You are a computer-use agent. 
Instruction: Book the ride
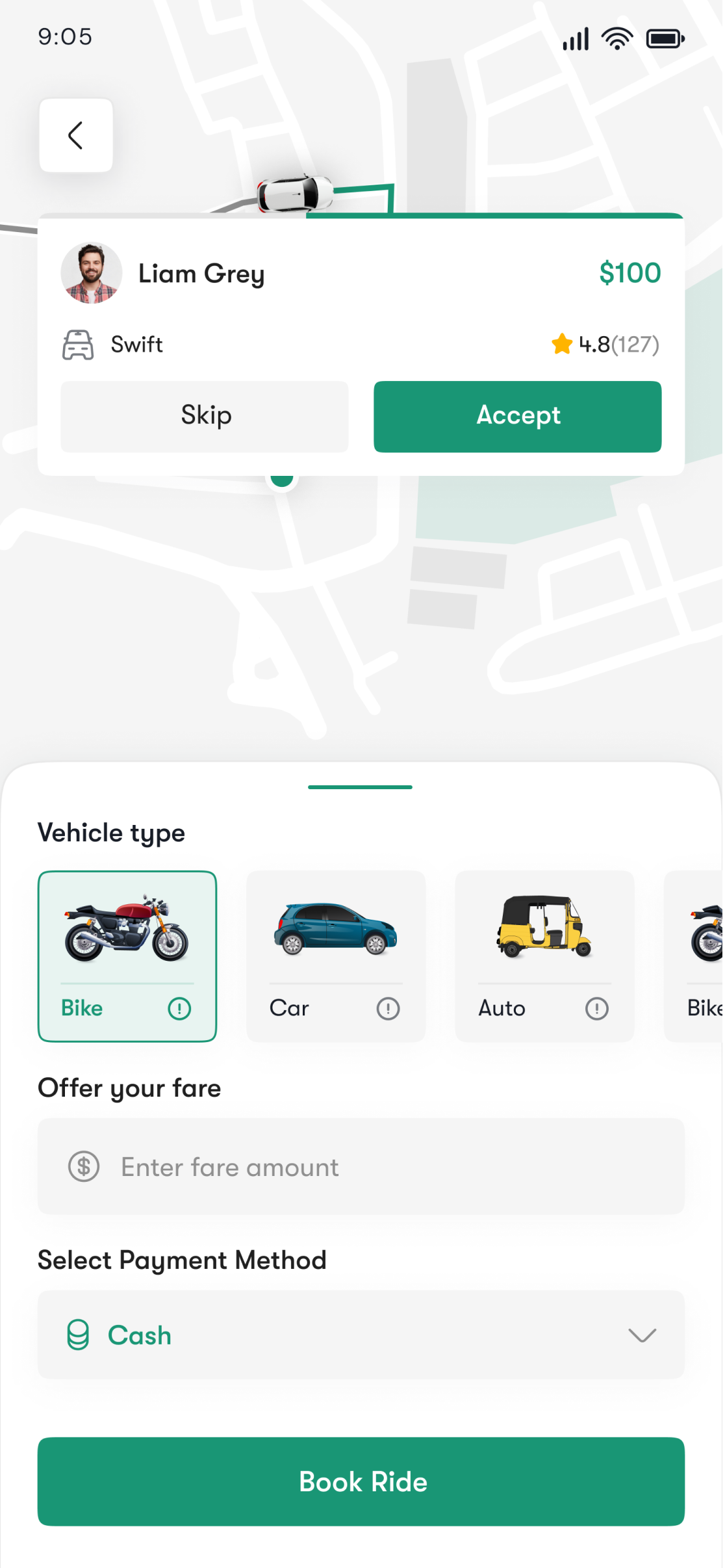361,1482
